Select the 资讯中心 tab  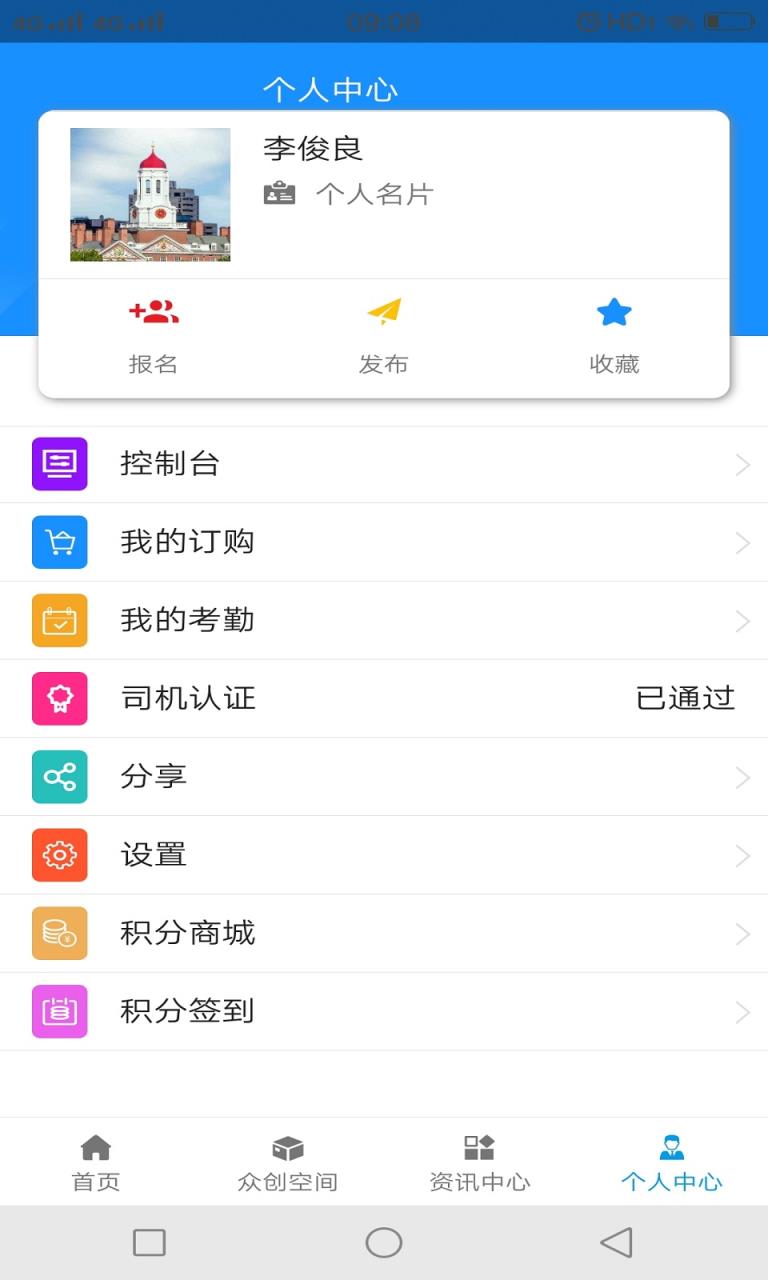479,1162
